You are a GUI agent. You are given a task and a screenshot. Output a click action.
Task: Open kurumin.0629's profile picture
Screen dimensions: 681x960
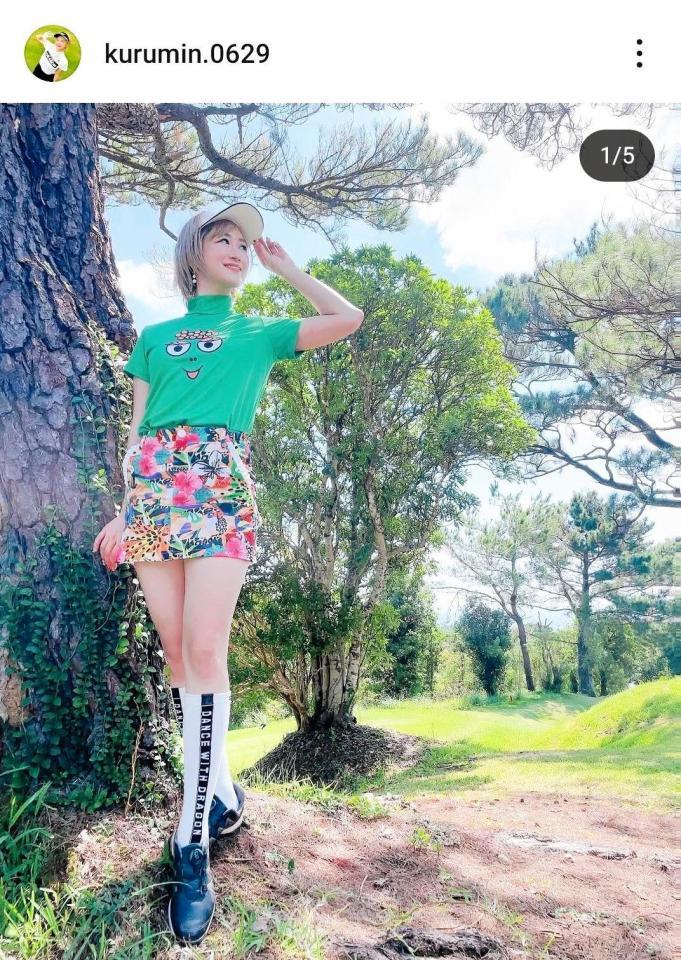coord(52,53)
